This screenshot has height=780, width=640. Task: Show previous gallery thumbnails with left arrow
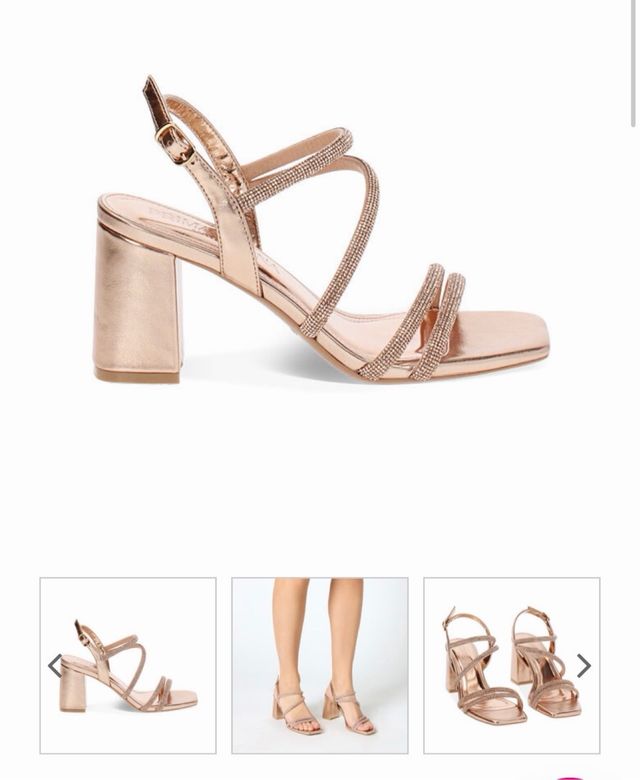click(x=56, y=665)
